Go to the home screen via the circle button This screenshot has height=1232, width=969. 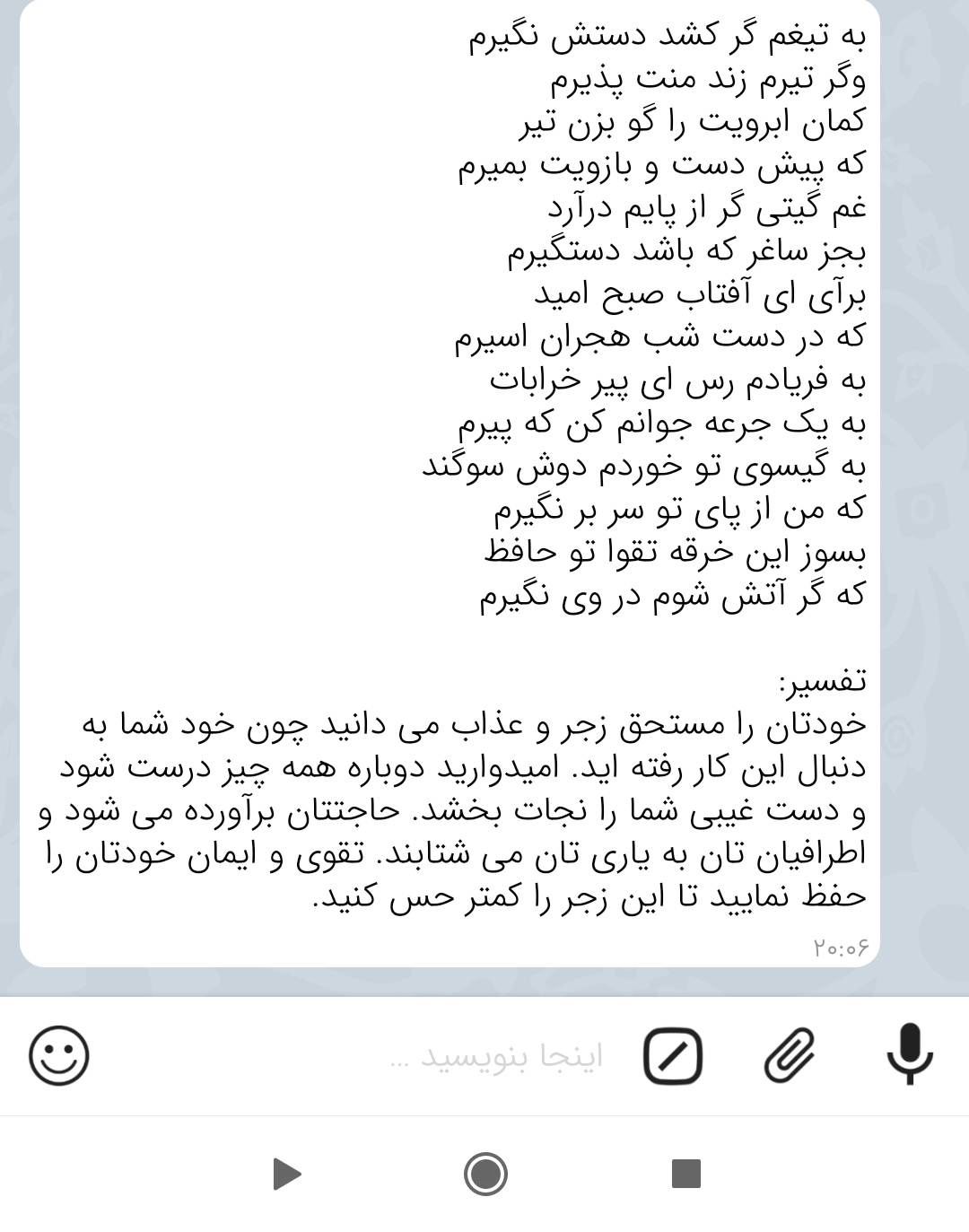coord(485,1174)
